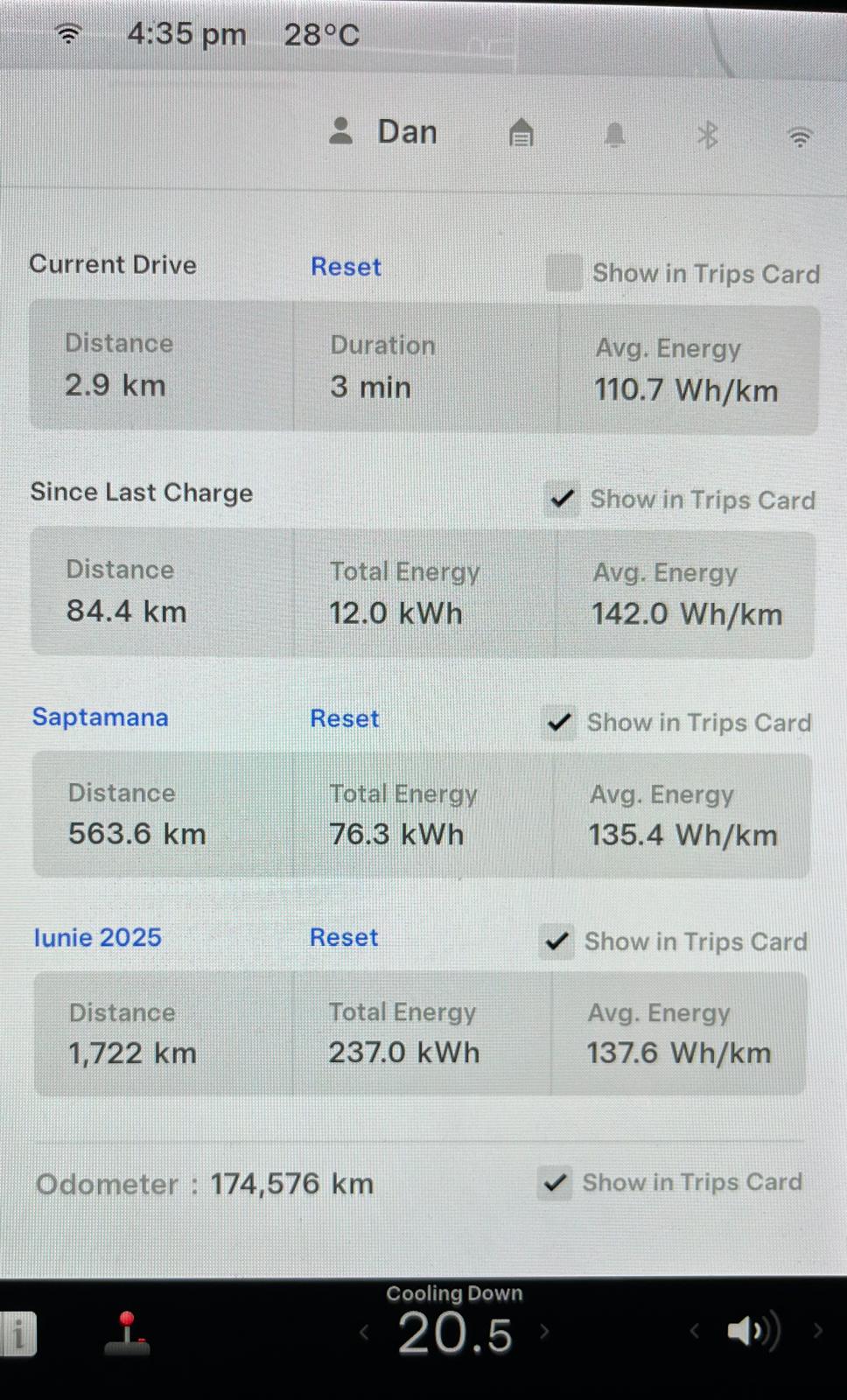Screen dimensions: 847x1400
Task: Increase the volume with the right arrow
Action: pos(818,1331)
